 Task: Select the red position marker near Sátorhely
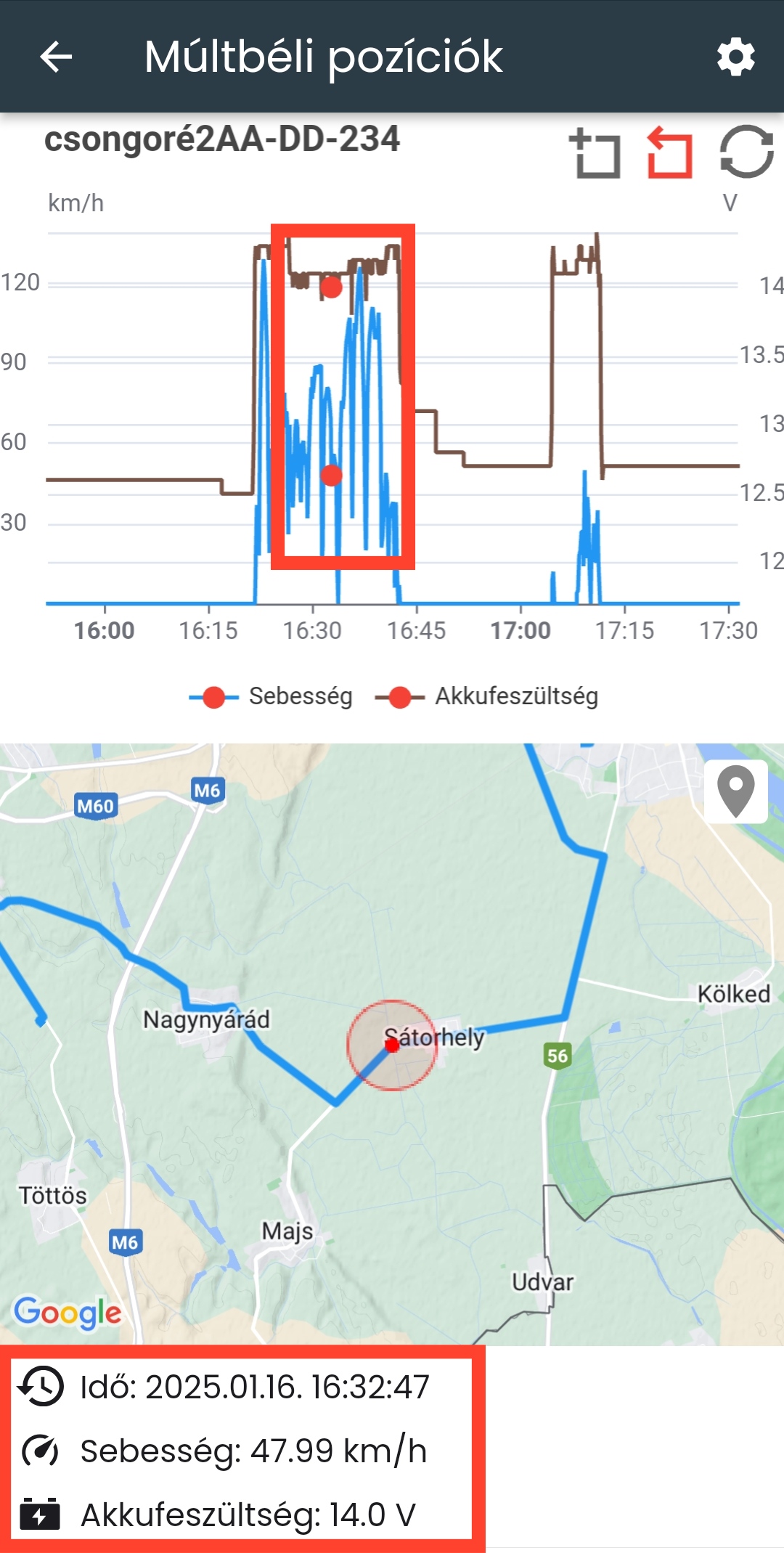pos(392,1045)
